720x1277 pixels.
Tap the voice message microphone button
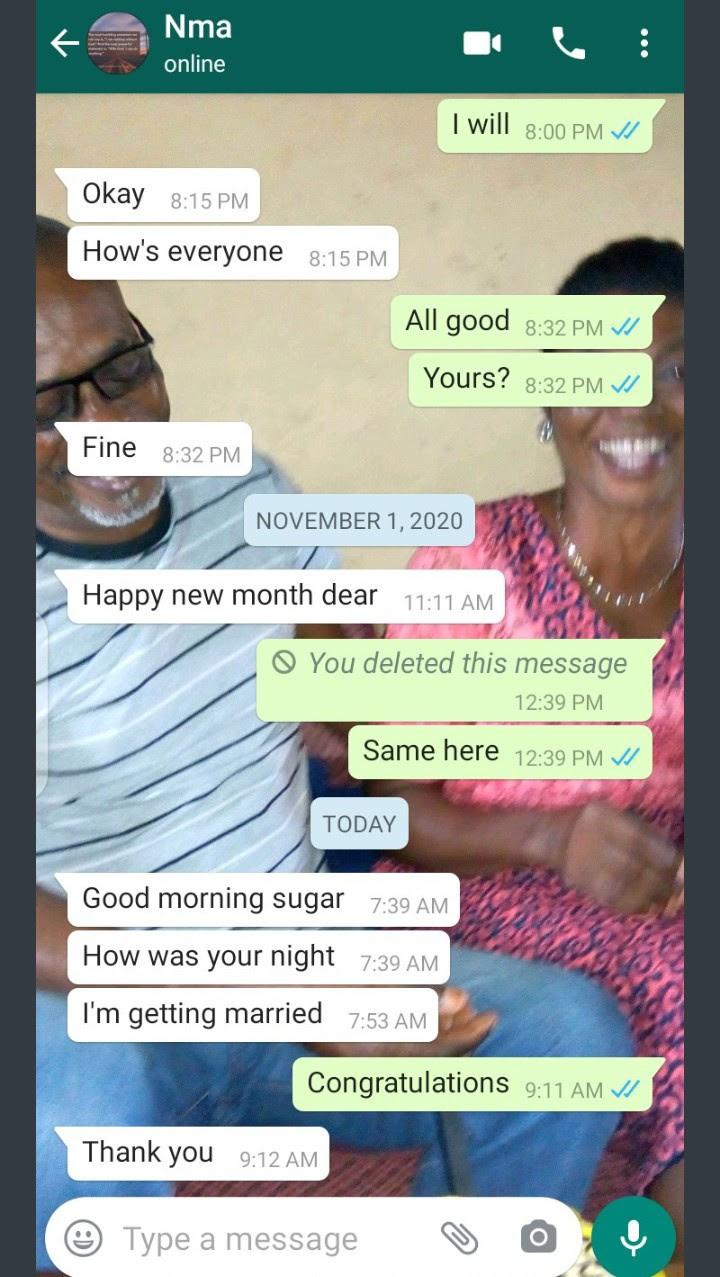click(x=633, y=1238)
